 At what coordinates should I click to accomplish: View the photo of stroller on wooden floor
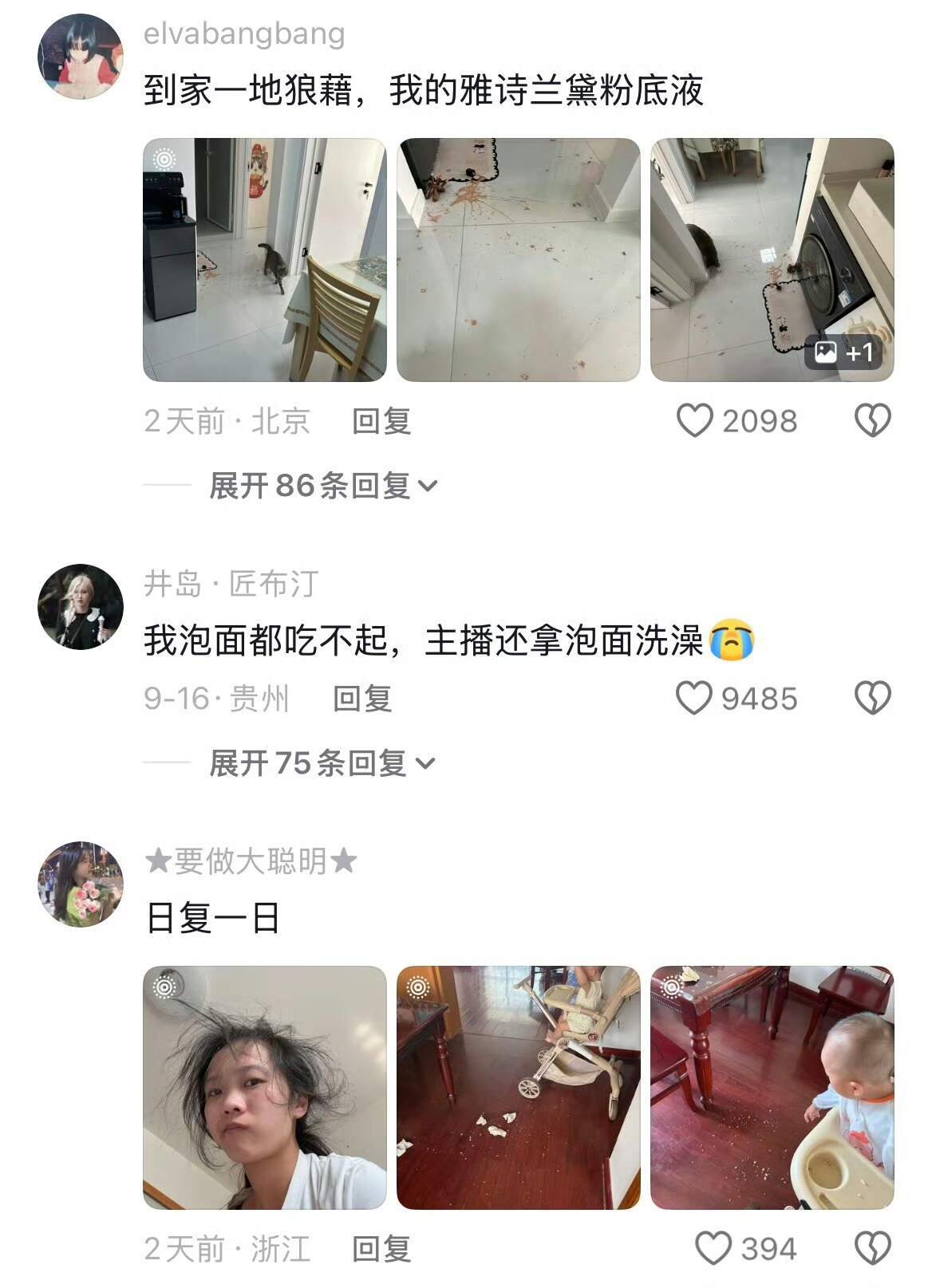point(519,1088)
